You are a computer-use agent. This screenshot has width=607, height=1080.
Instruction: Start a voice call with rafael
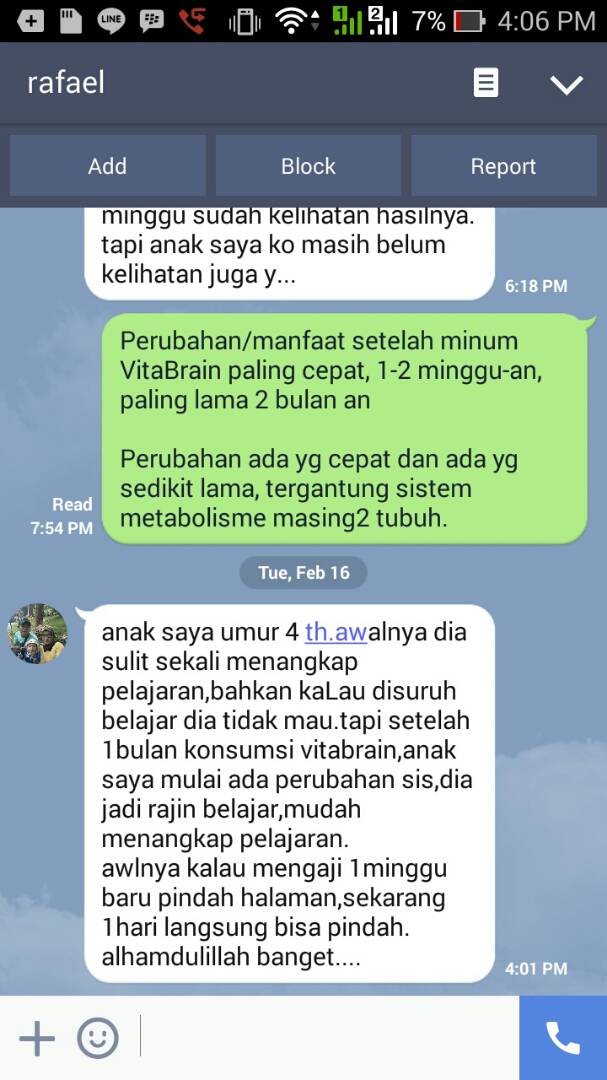[563, 1038]
